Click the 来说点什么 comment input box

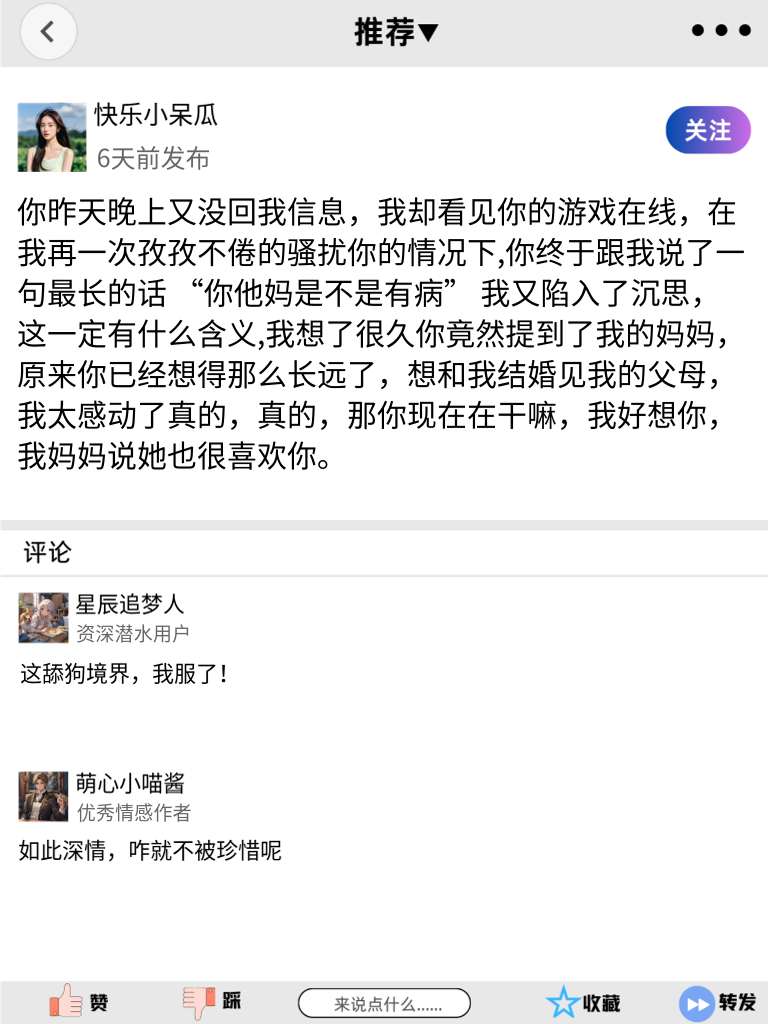(x=384, y=1001)
